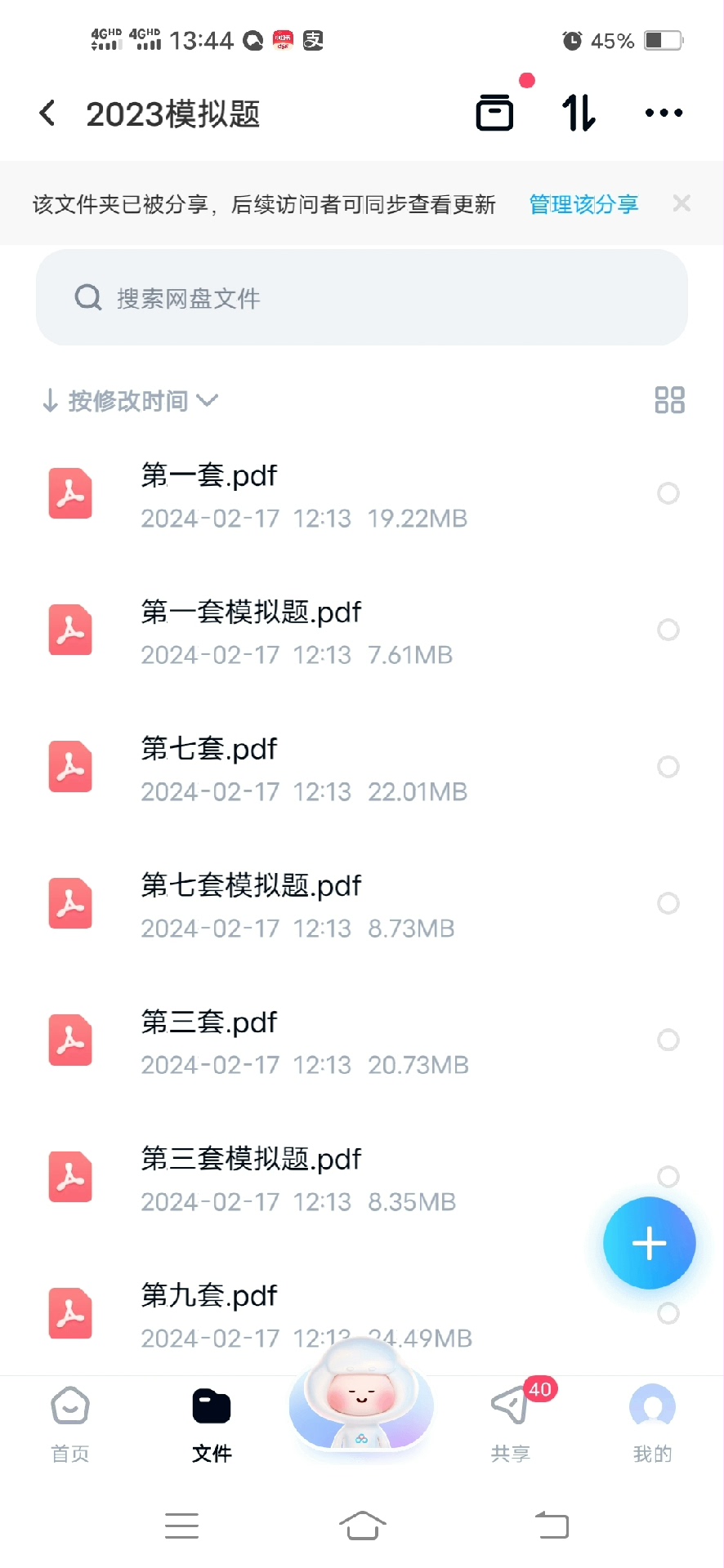The width and height of the screenshot is (724, 1568).
Task: Tap the 管理该分享 link
Action: [583, 204]
